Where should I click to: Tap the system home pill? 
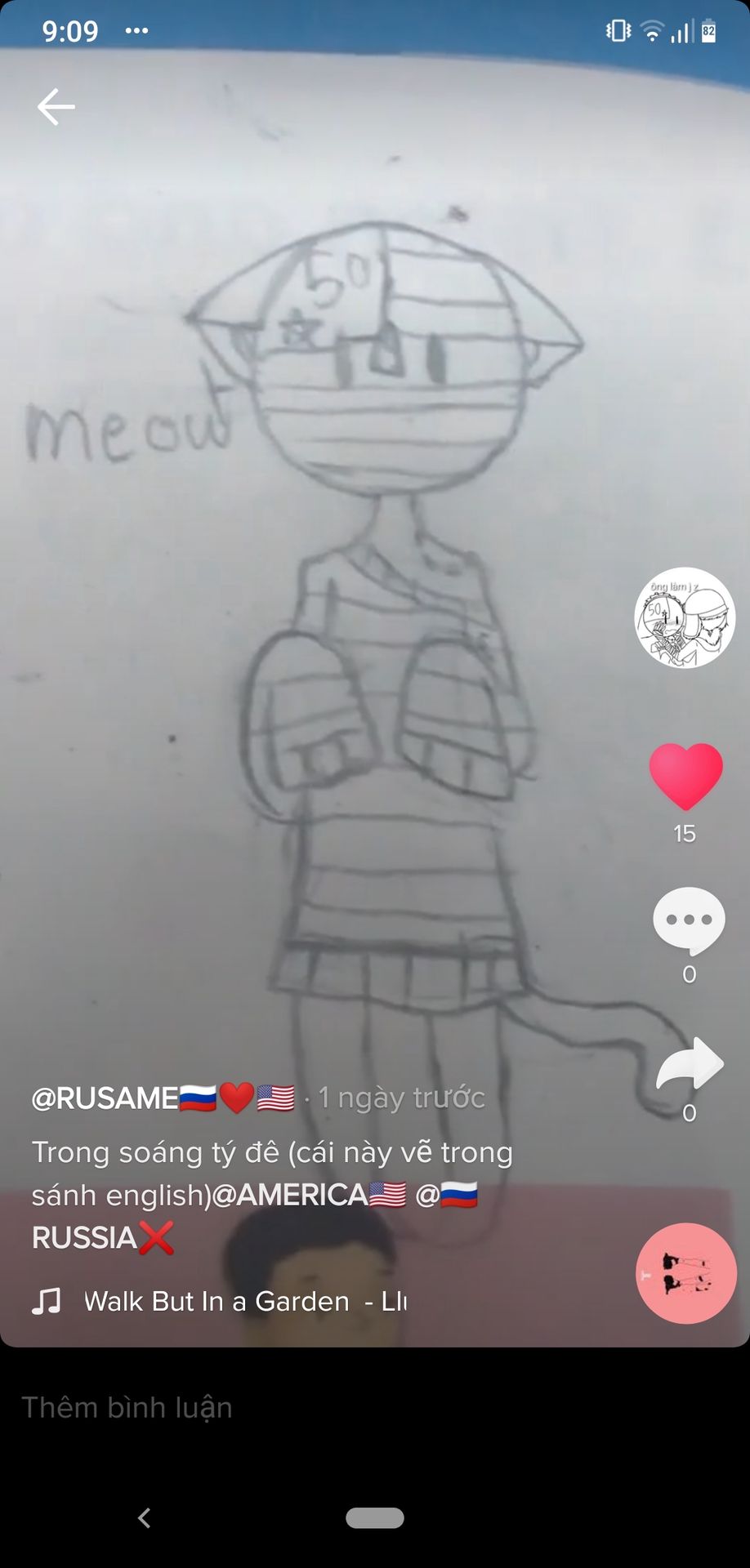(x=375, y=1518)
